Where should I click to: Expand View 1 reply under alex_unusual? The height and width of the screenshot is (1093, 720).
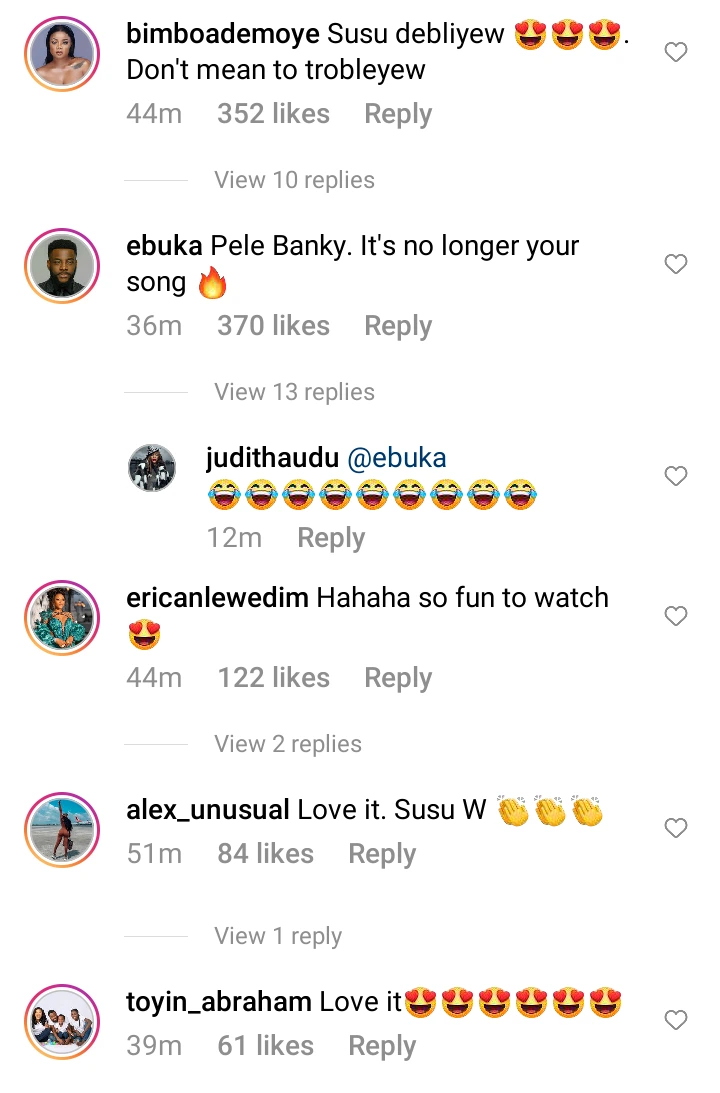click(278, 937)
